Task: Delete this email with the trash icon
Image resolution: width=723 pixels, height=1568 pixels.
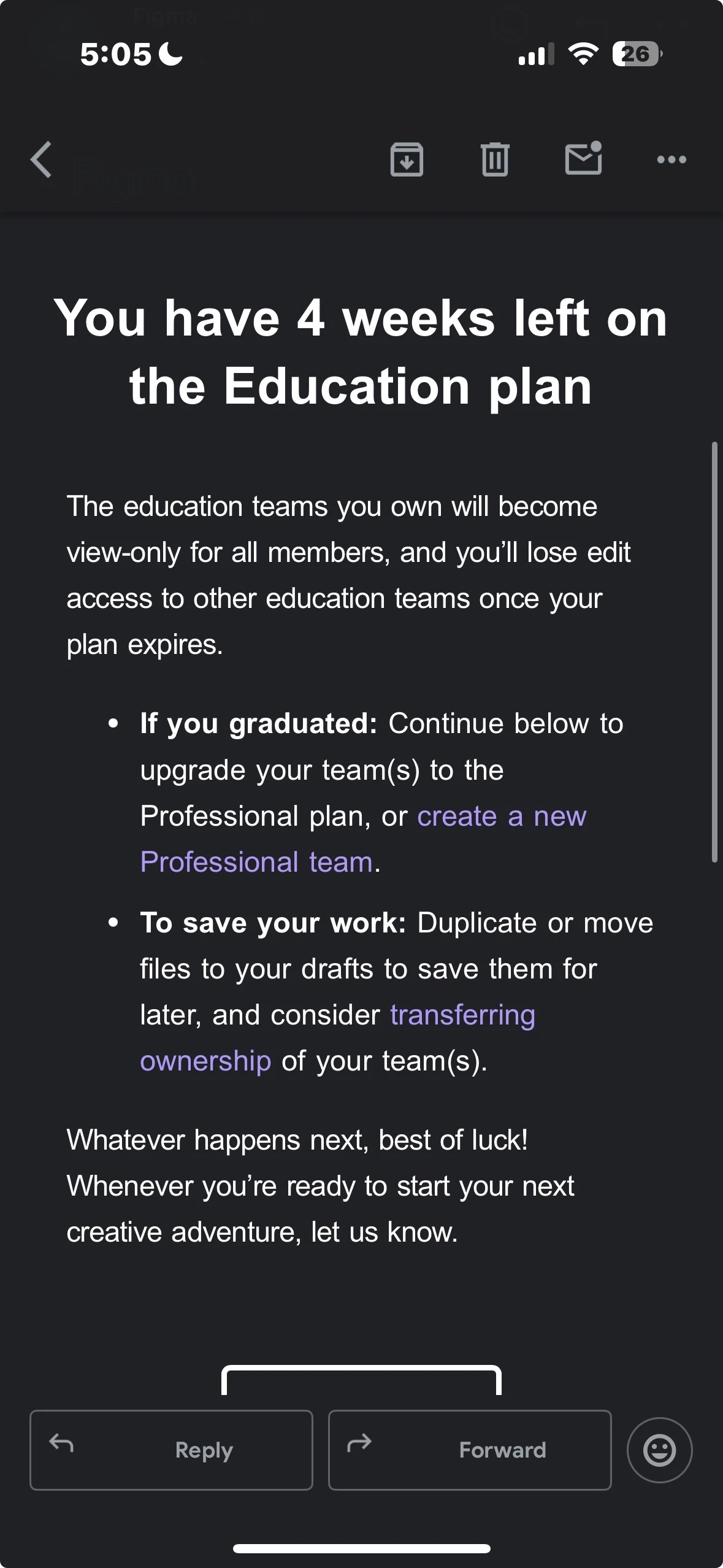Action: pyautogui.click(x=495, y=159)
